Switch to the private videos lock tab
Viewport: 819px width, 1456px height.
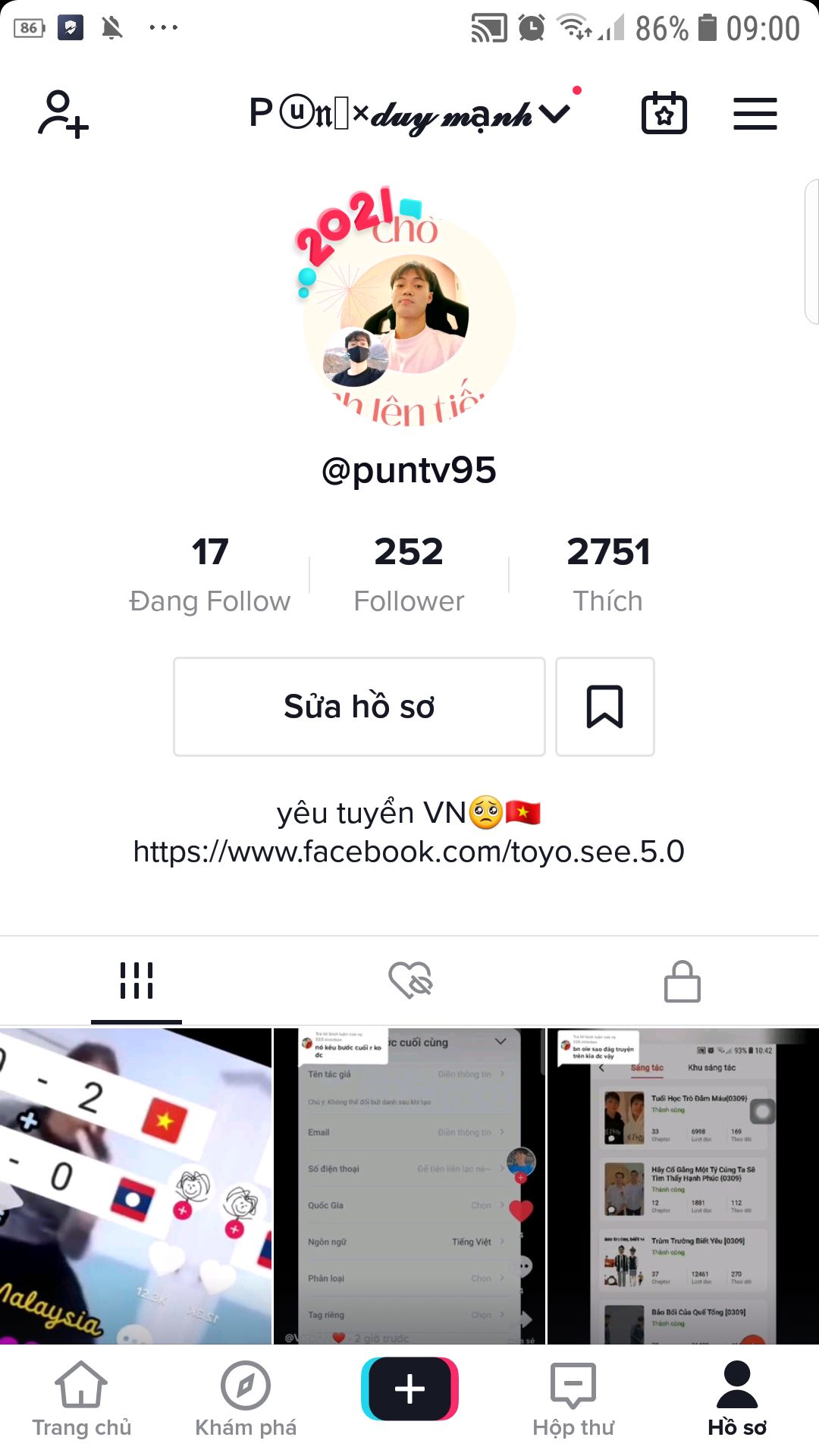tap(682, 981)
